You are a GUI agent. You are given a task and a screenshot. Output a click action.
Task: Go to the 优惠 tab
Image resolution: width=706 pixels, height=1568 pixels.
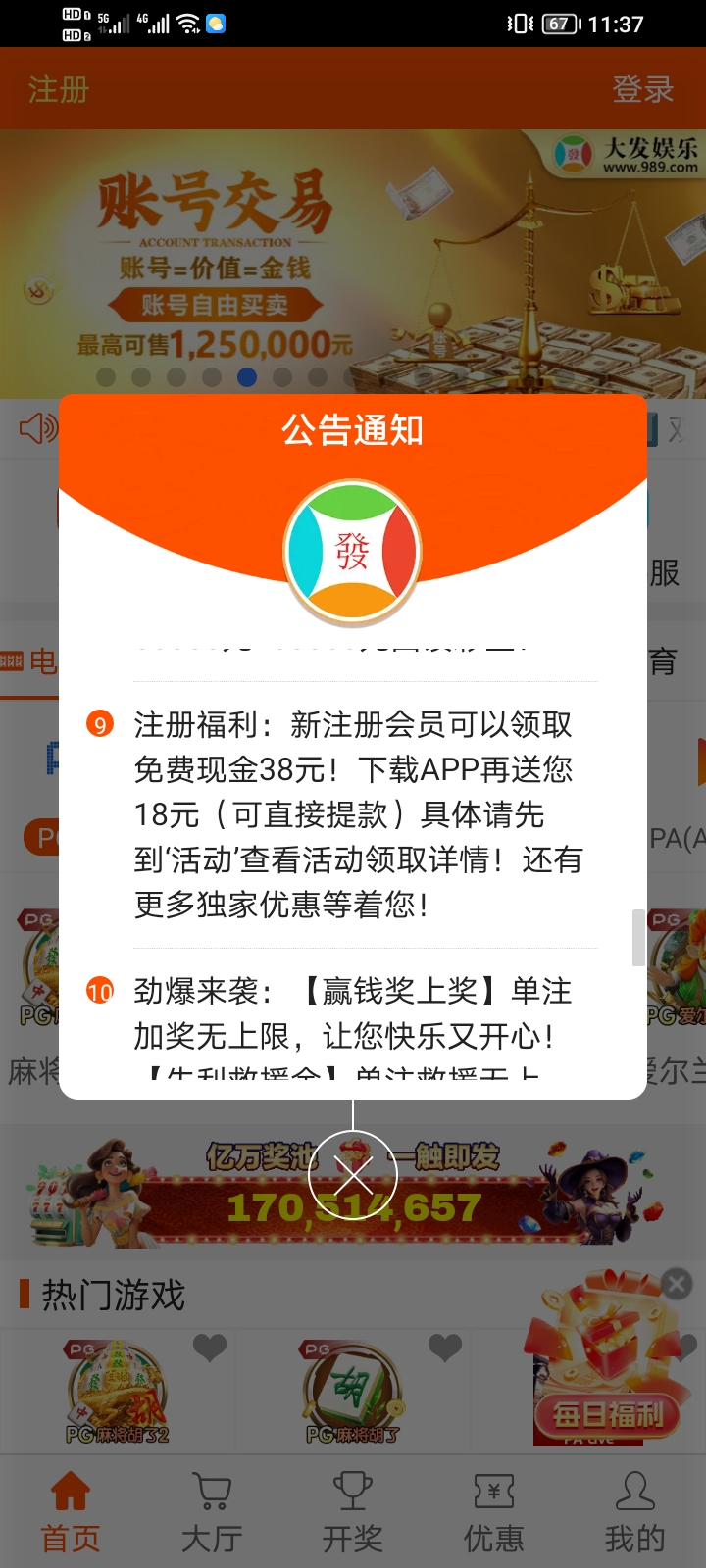click(494, 1513)
